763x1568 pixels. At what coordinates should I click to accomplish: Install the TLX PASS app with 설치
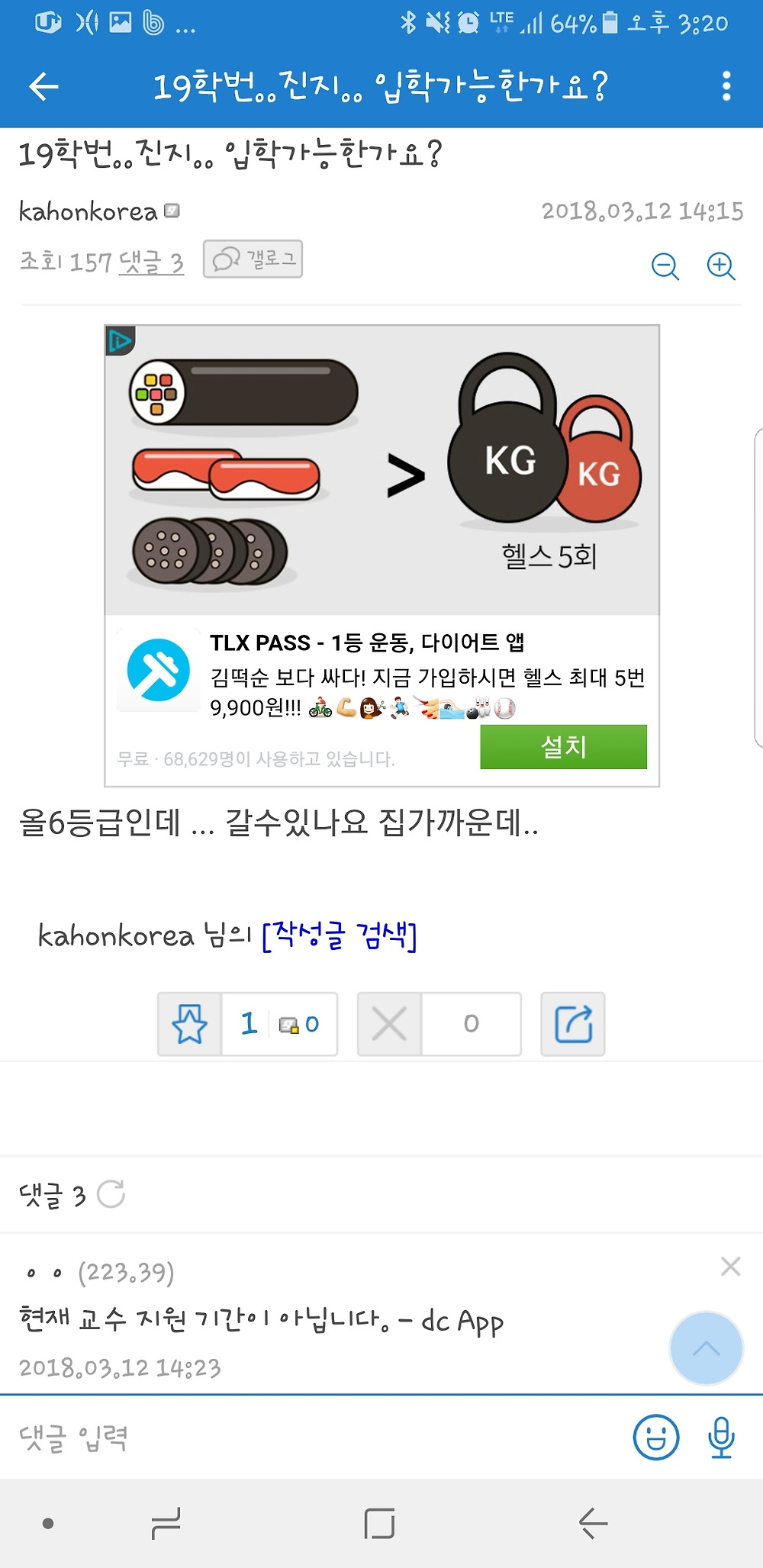point(563,747)
